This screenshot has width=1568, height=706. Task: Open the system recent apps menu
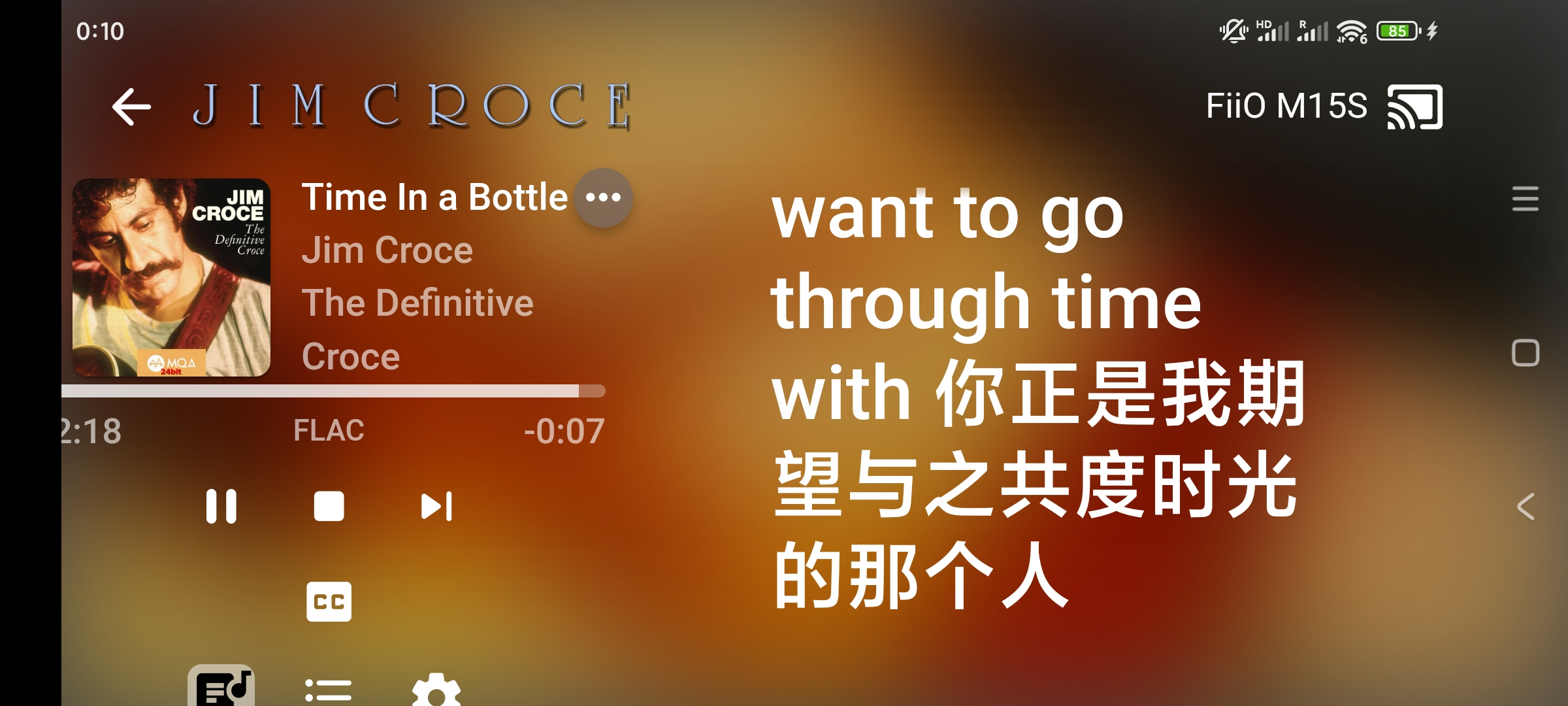click(1525, 199)
